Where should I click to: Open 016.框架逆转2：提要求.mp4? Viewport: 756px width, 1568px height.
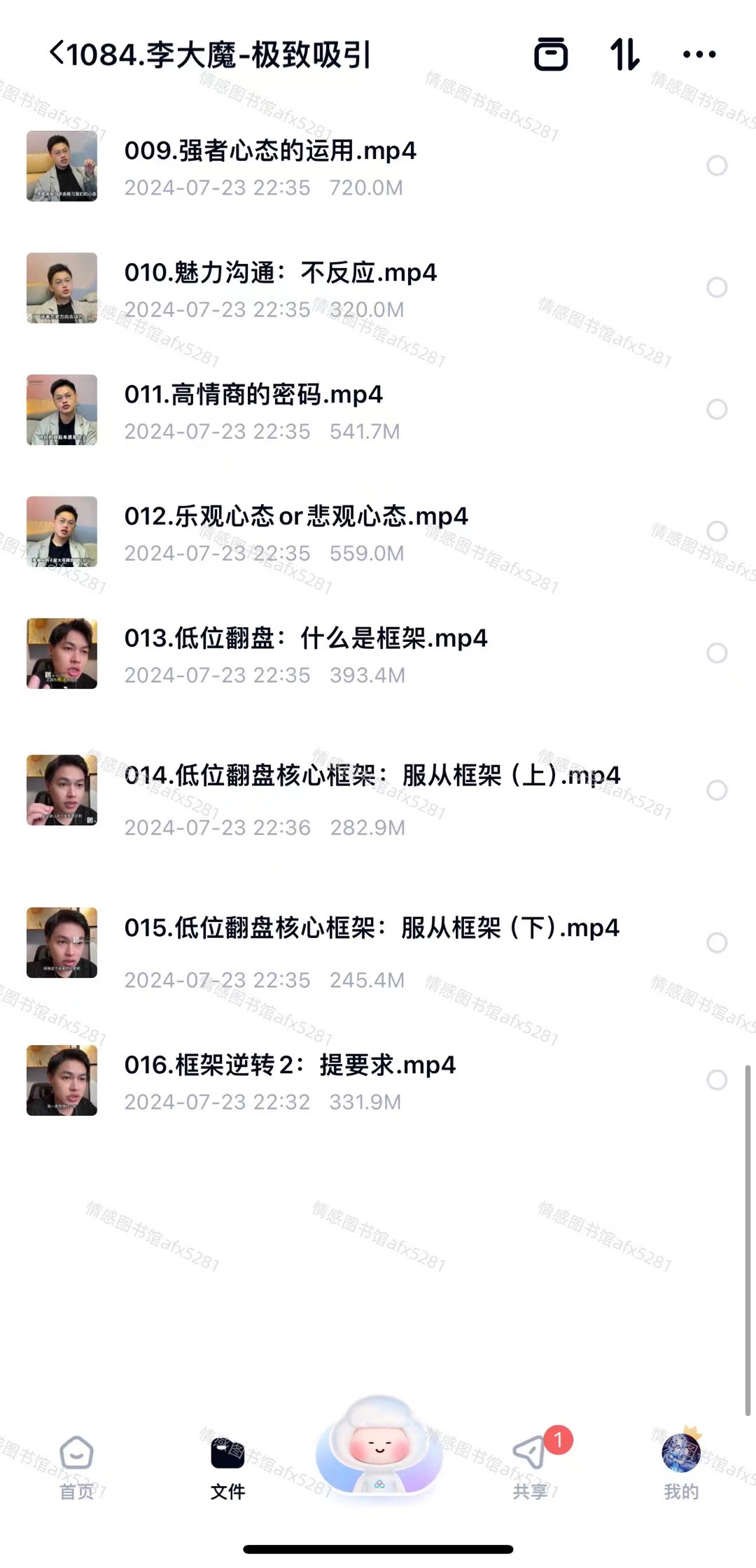click(x=290, y=1065)
